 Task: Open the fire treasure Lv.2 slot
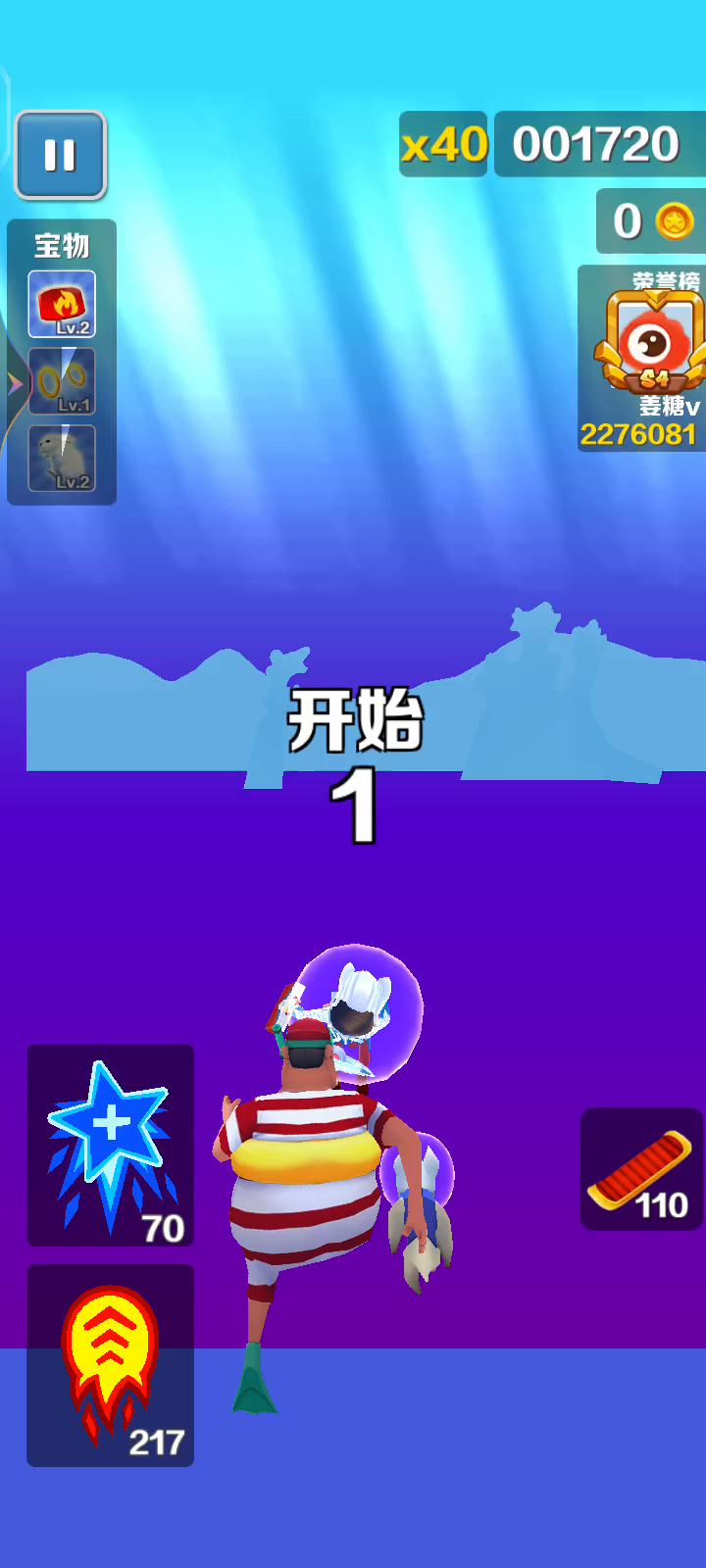click(x=62, y=304)
